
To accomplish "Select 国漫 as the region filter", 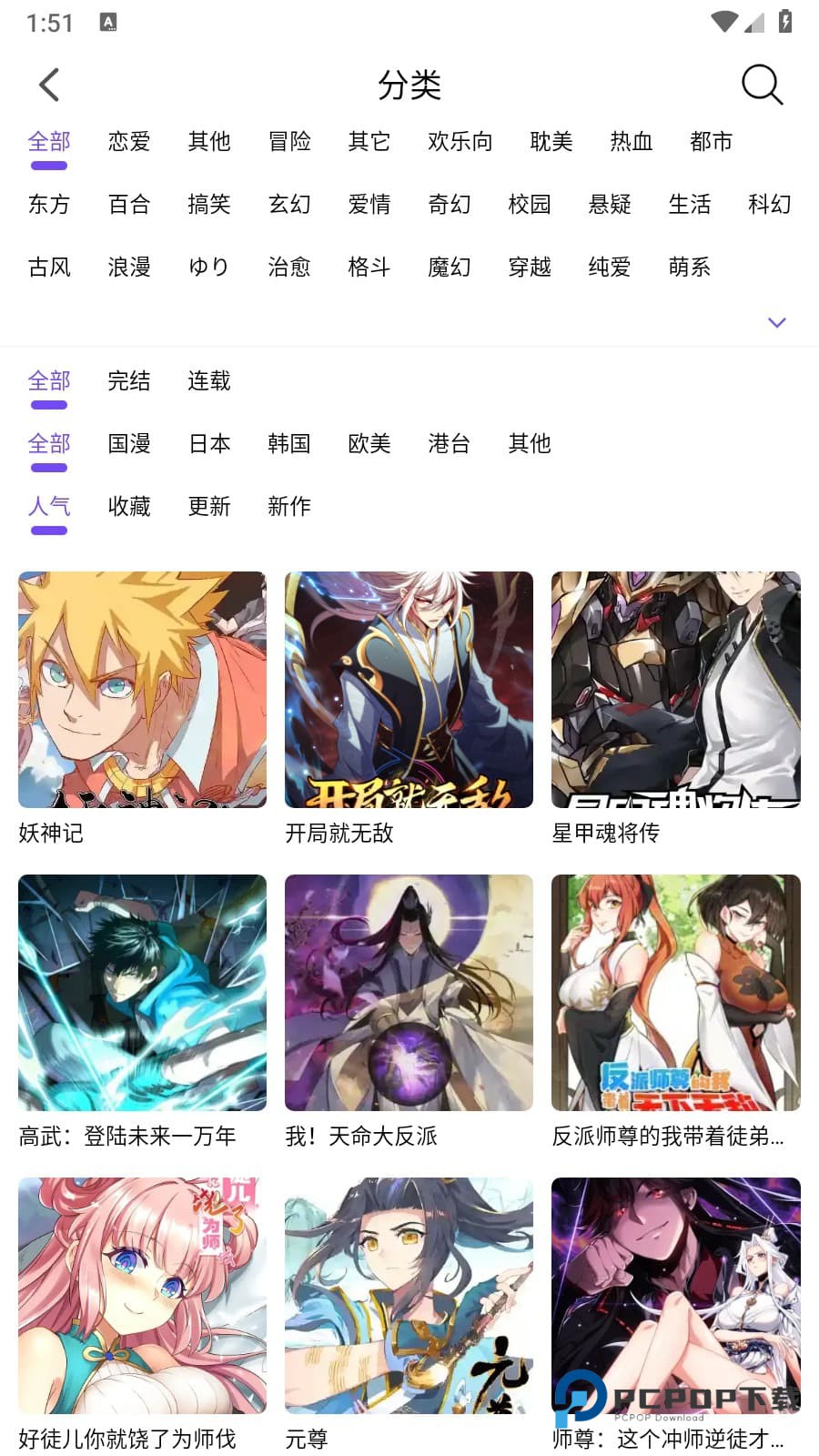I will (x=129, y=443).
